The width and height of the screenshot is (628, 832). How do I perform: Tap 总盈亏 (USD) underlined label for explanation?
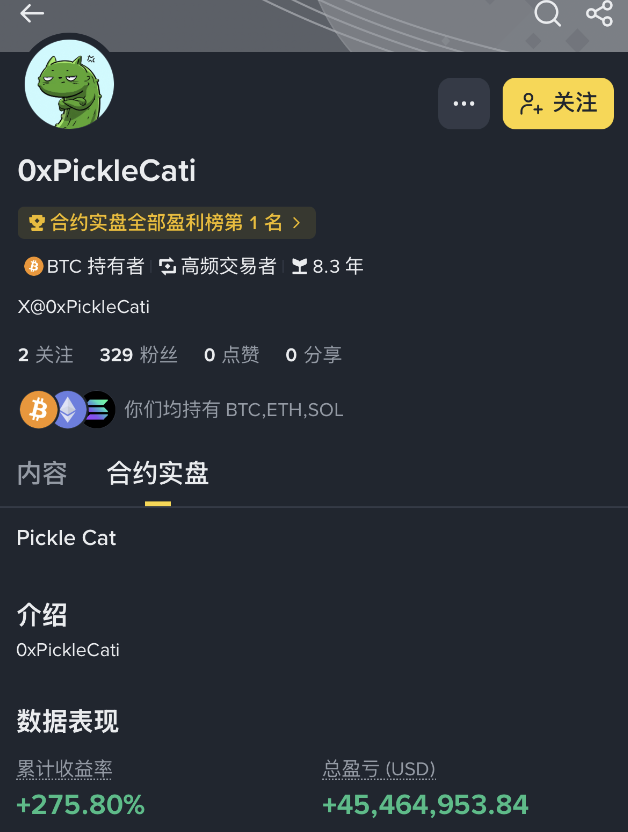click(x=379, y=769)
